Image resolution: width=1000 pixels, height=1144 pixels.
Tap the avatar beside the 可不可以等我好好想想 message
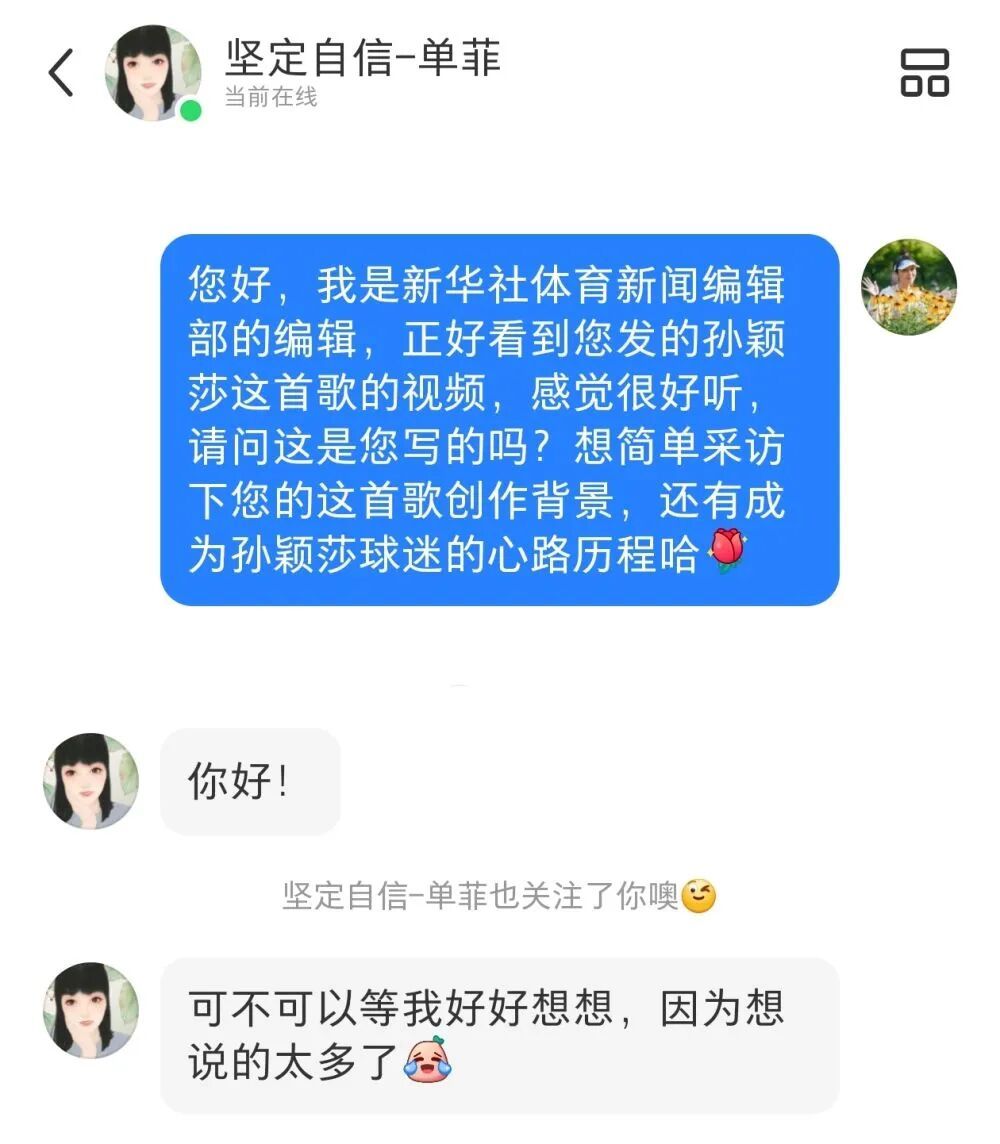(91, 1010)
